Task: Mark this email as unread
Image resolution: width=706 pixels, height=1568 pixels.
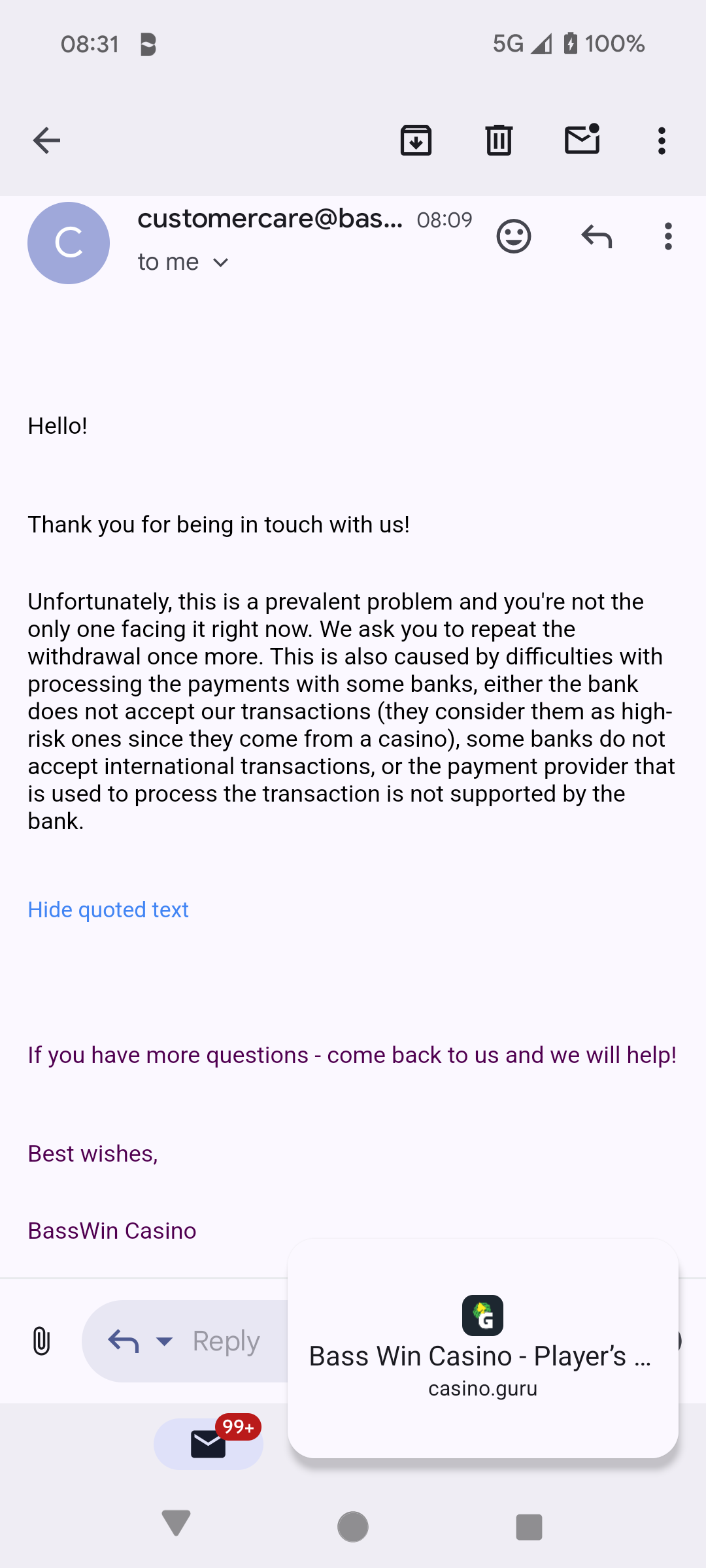Action: click(582, 139)
